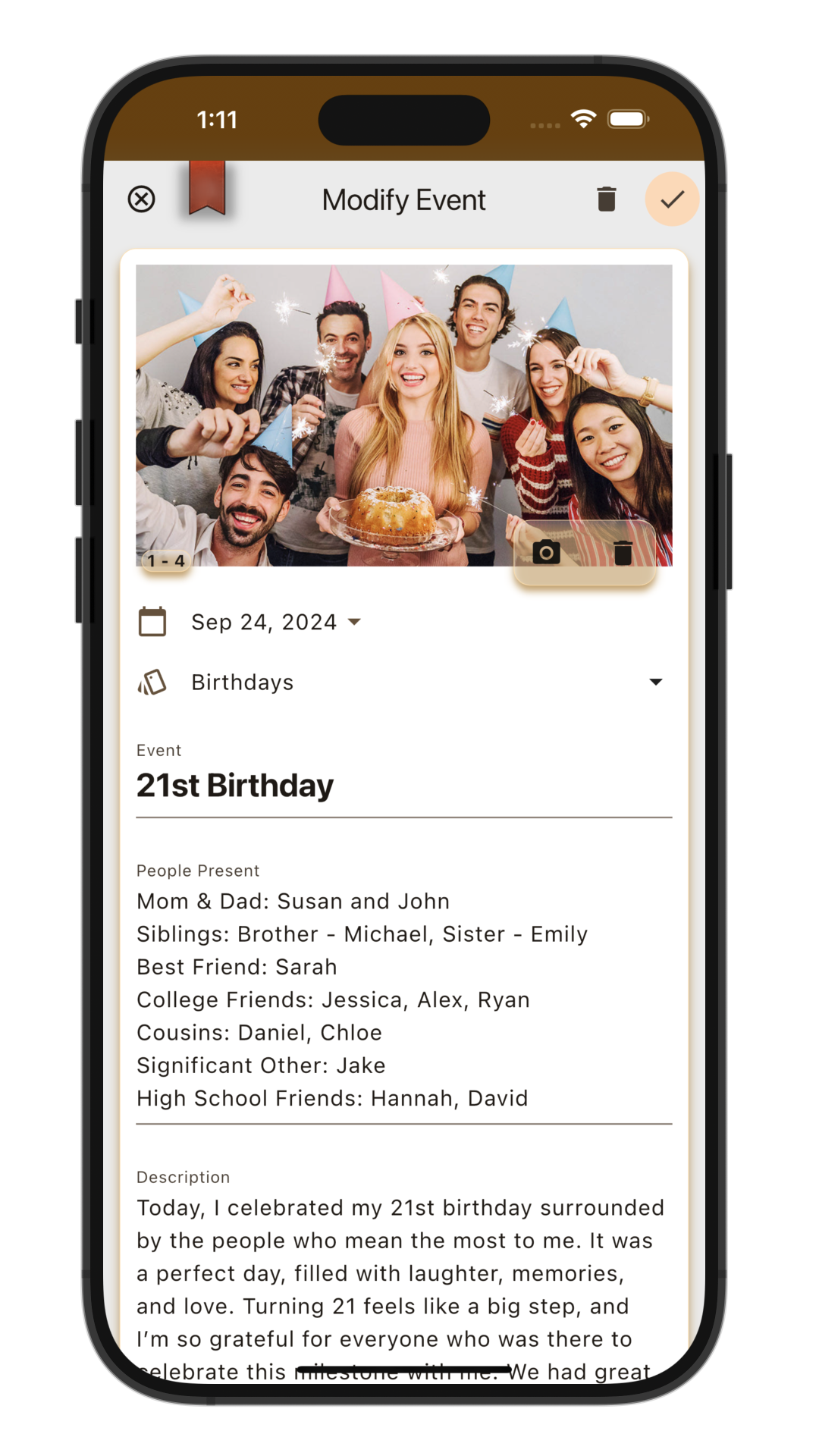Tap the red bookmark ribbon
The height and width of the screenshot is (1456, 819).
tap(206, 188)
